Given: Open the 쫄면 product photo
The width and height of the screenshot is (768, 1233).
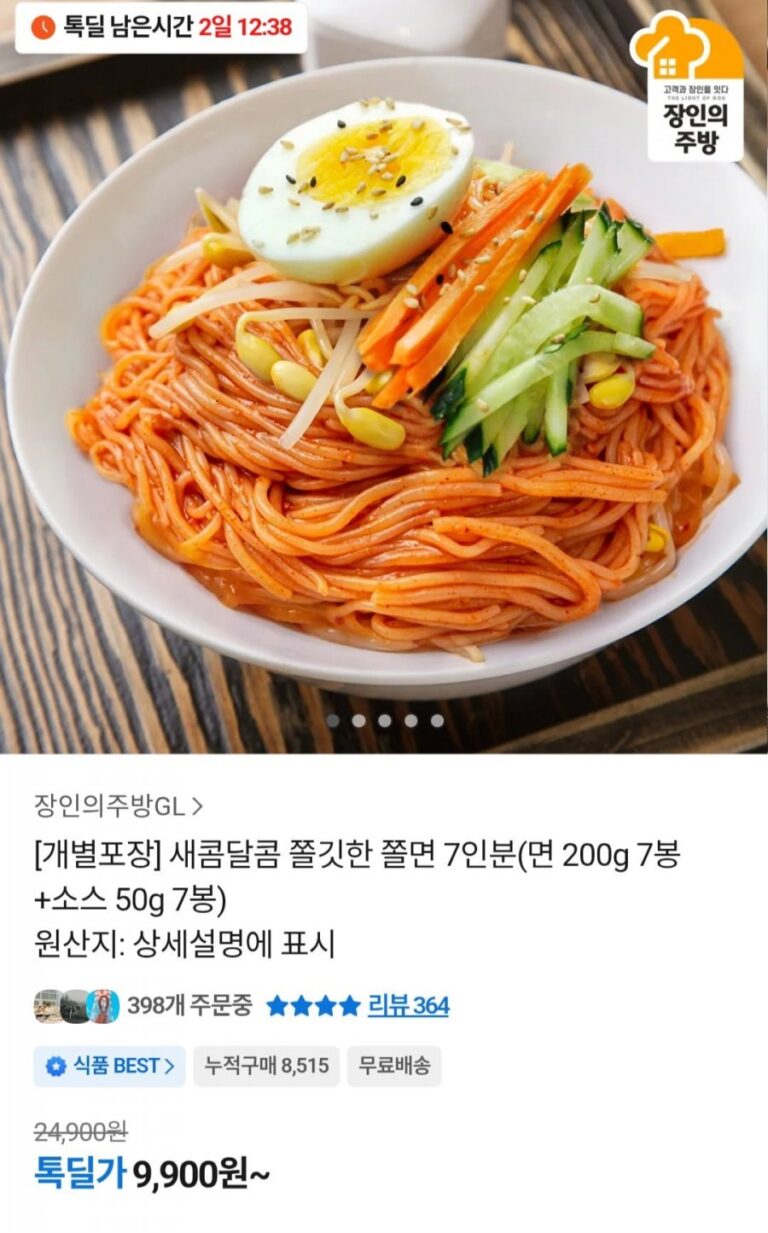Looking at the screenshot, I should click(x=384, y=380).
